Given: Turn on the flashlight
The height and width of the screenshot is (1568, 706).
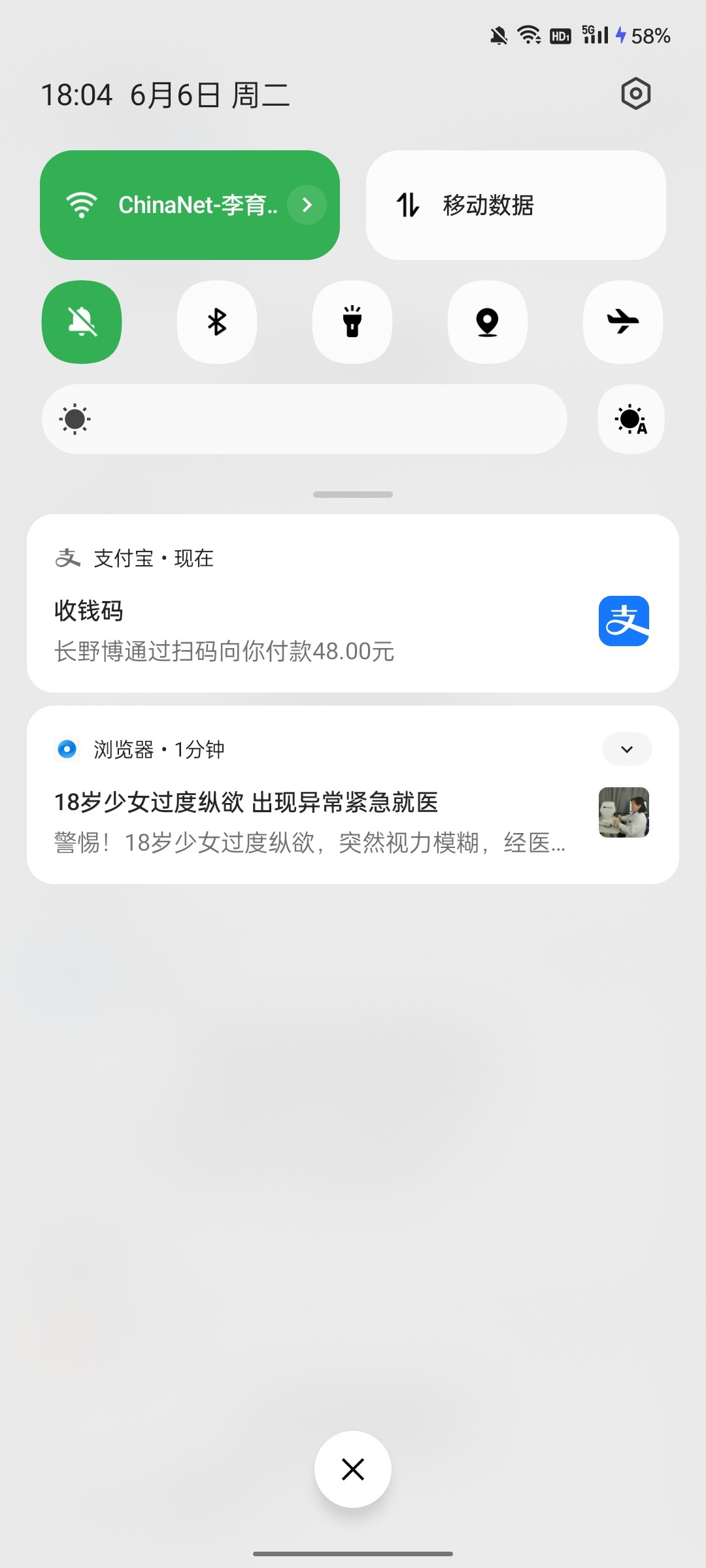Looking at the screenshot, I should (x=352, y=322).
